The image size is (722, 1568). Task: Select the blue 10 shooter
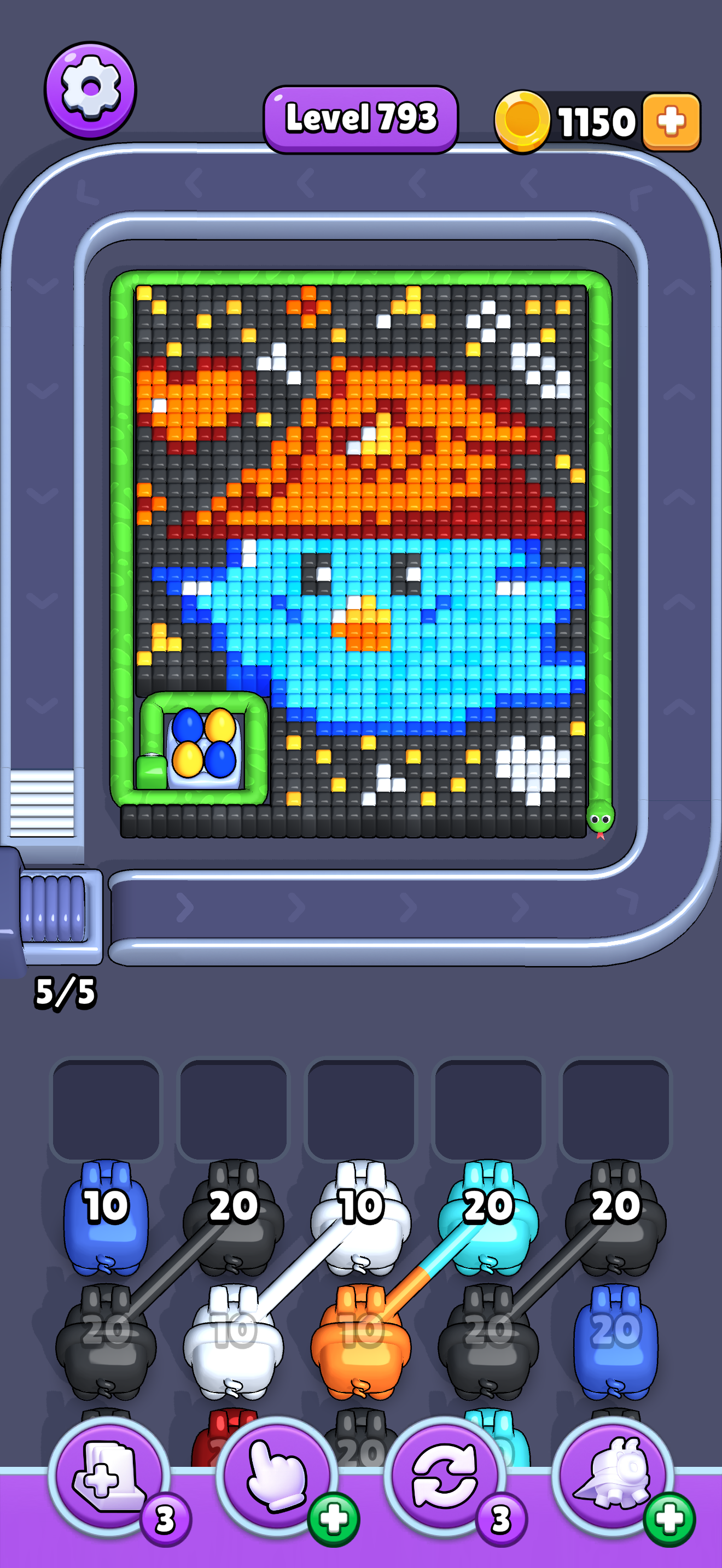(106, 1218)
